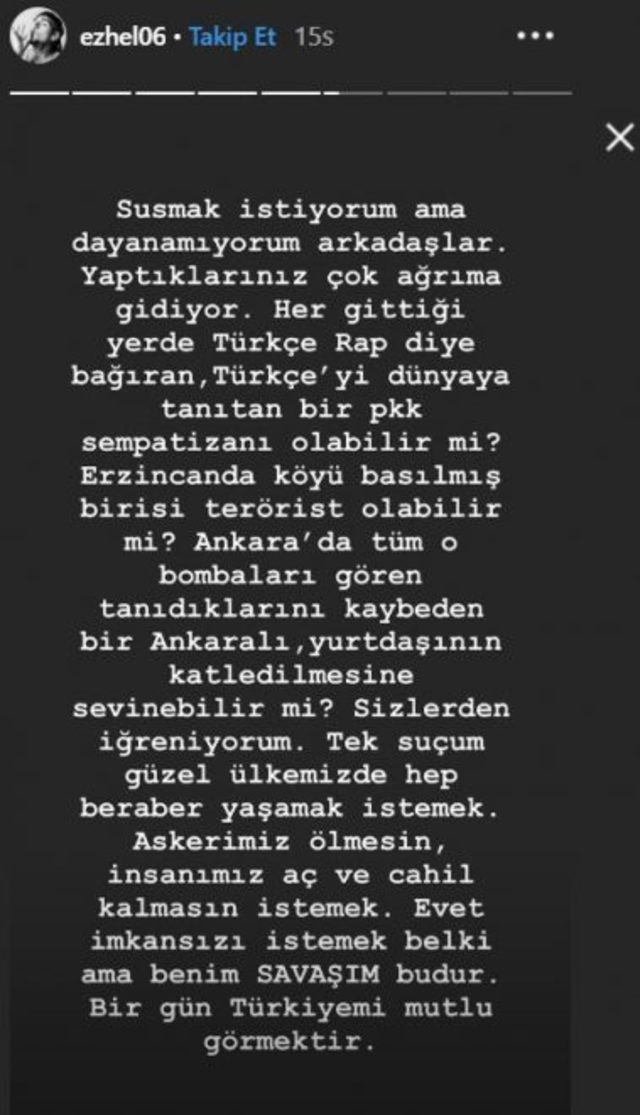Follow ezhel06 via Takip Et
This screenshot has height=1115, width=640.
233,39
